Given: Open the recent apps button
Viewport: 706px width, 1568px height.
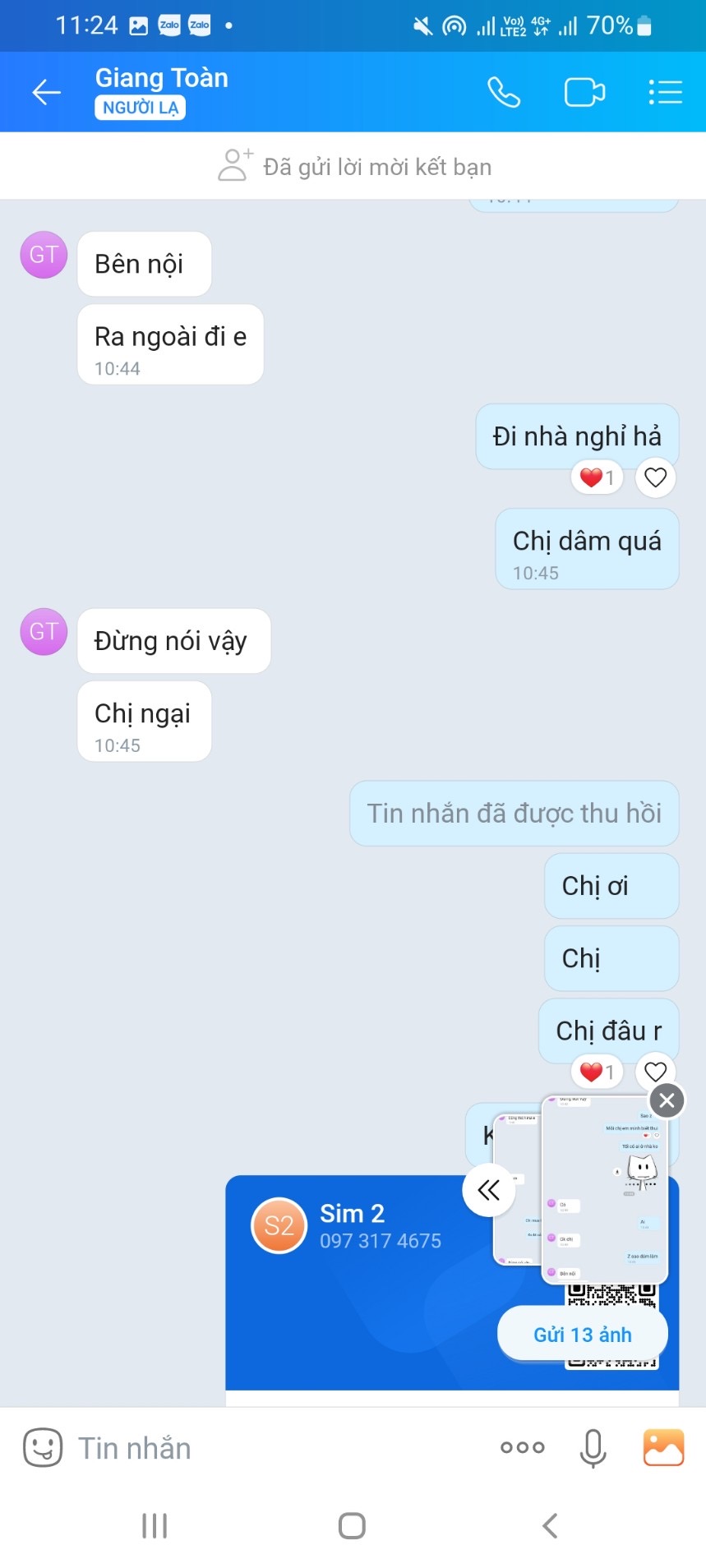Looking at the screenshot, I should pos(155,1525).
